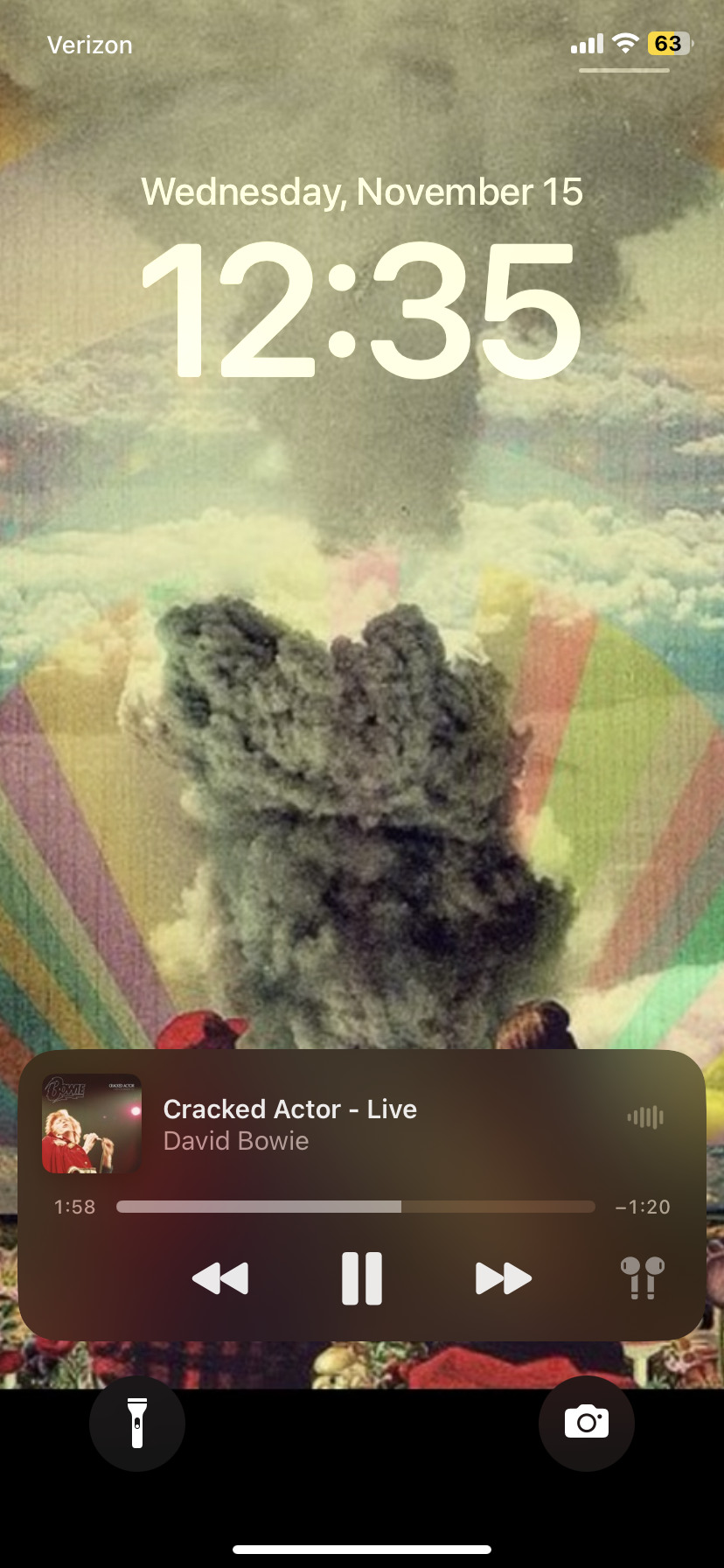Open the AirPods audio output picker
724x1568 pixels.
point(642,1278)
